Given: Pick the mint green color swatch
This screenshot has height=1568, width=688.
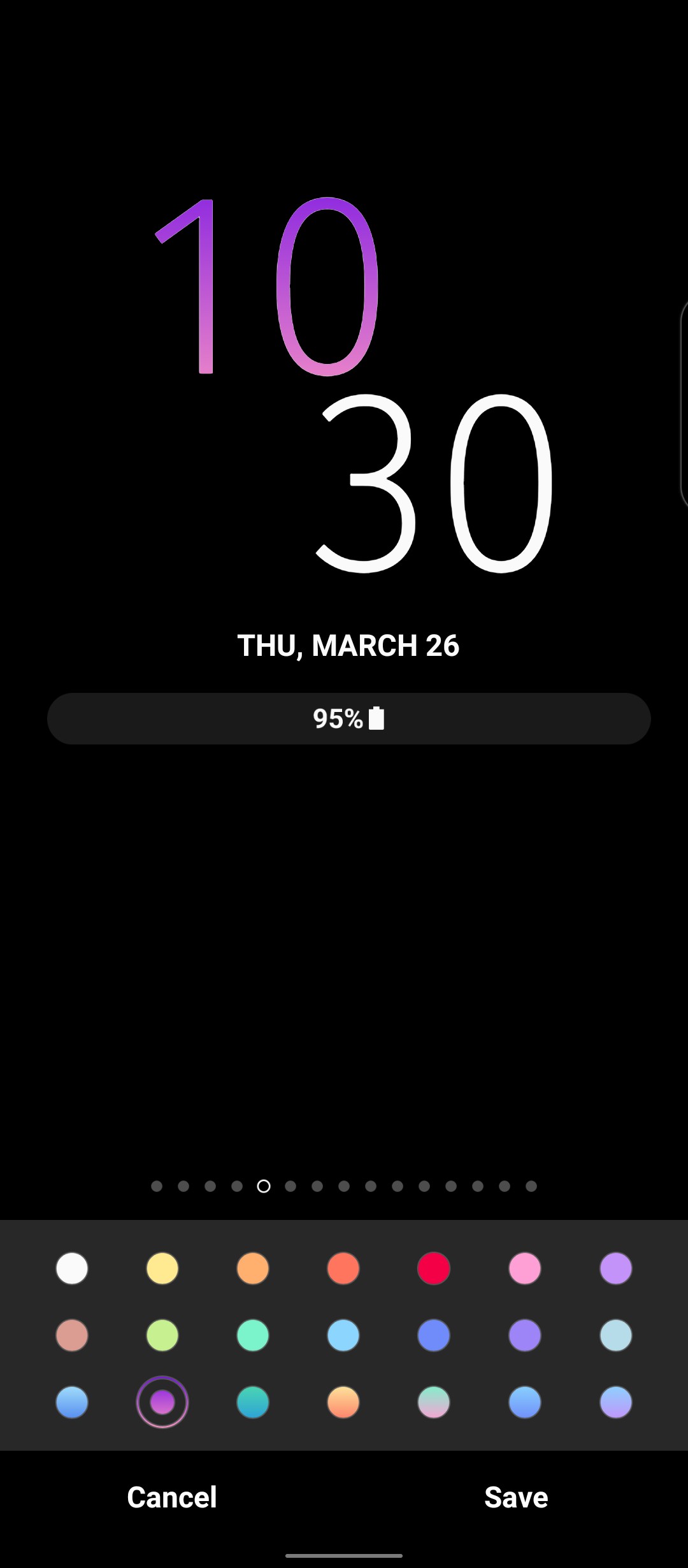Looking at the screenshot, I should pos(253,1335).
